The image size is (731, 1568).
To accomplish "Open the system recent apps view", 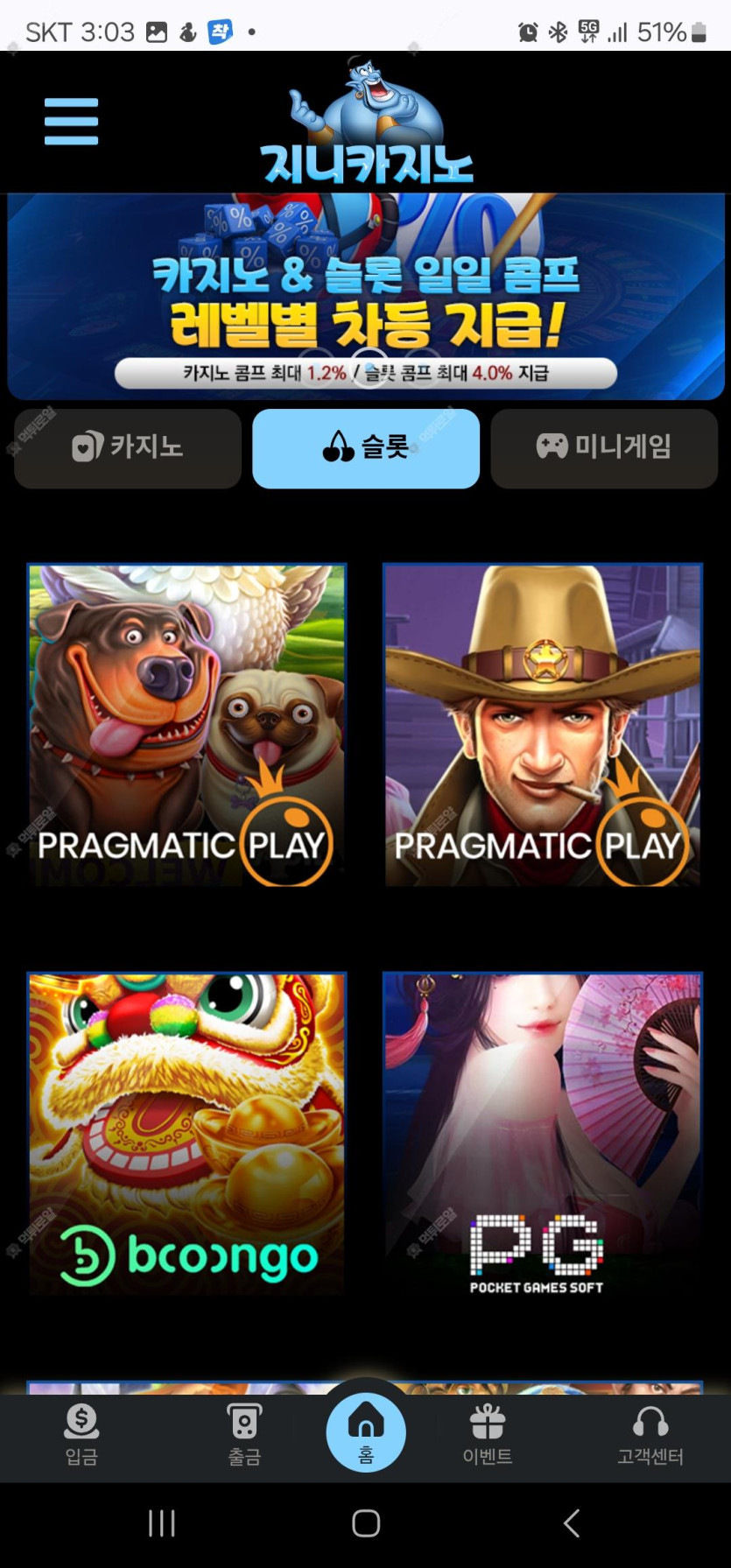I will pyautogui.click(x=162, y=1523).
